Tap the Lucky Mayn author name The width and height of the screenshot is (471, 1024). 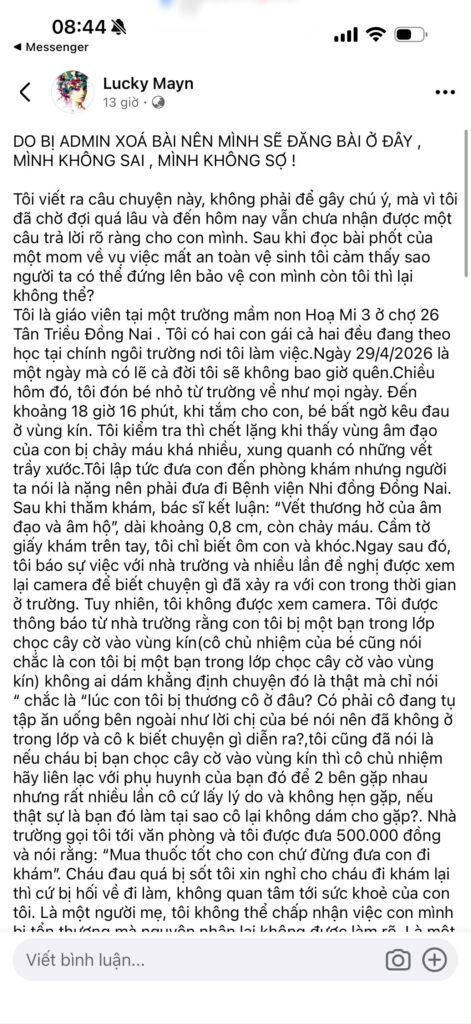148,84
